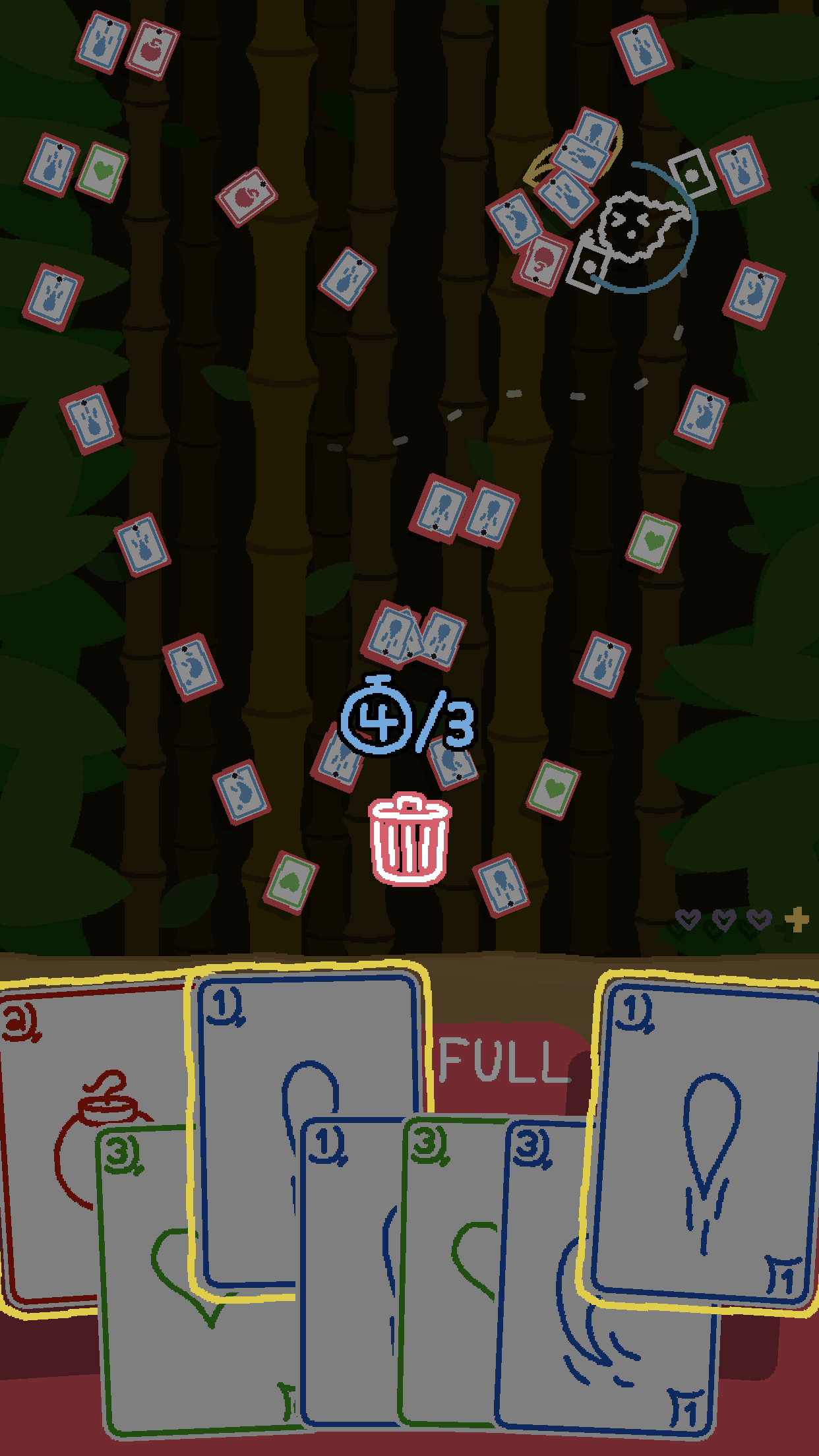819x1456 pixels.
Task: Select the first purple heart life icon
Action: [x=688, y=918]
